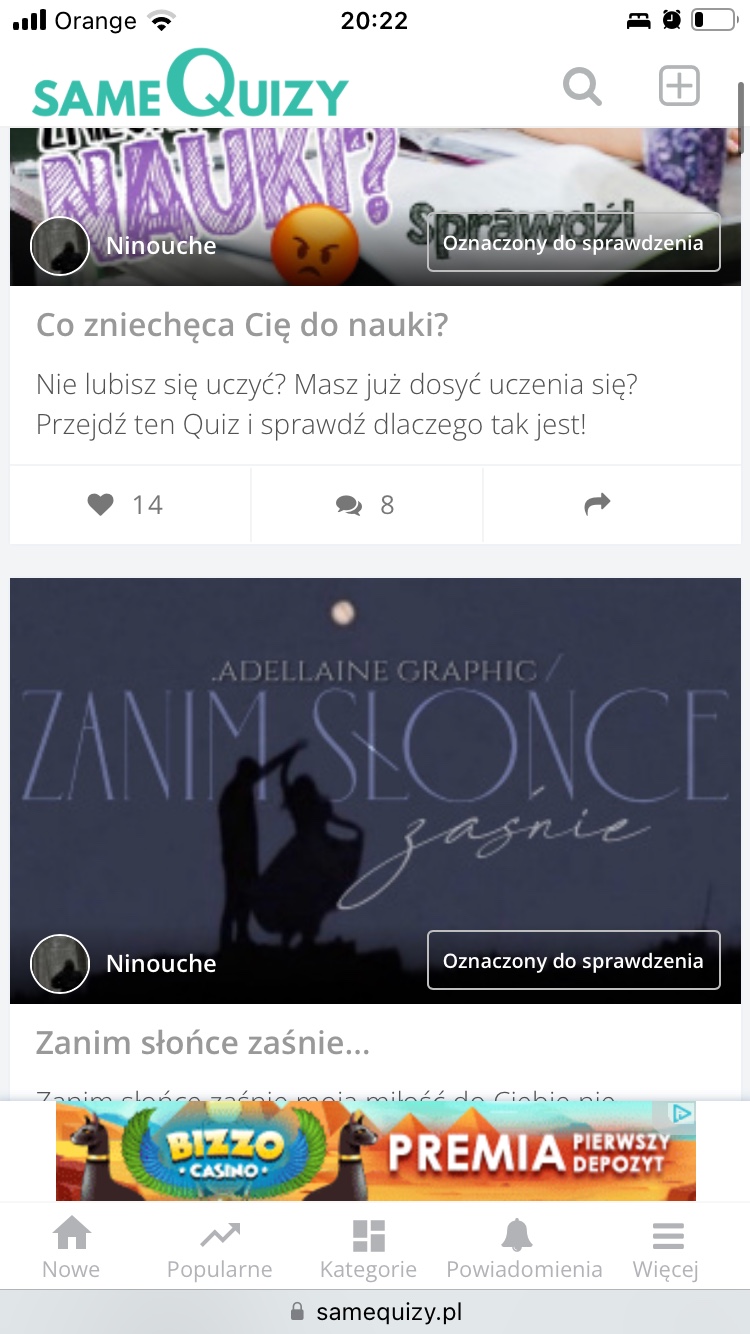Share the quiz "Co zniechęca Cię do nauki?"

597,505
